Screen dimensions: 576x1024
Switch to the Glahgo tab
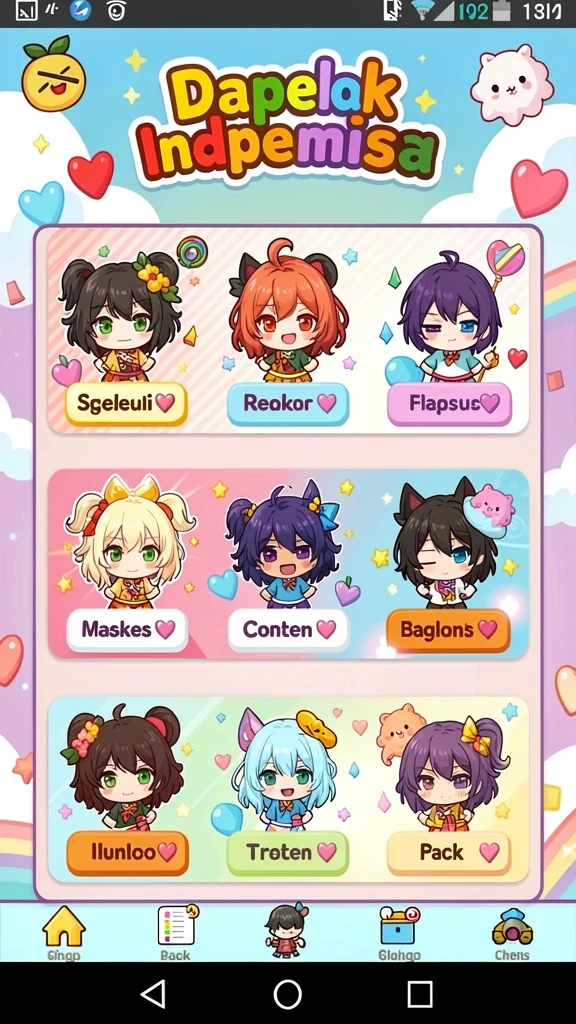click(399, 932)
